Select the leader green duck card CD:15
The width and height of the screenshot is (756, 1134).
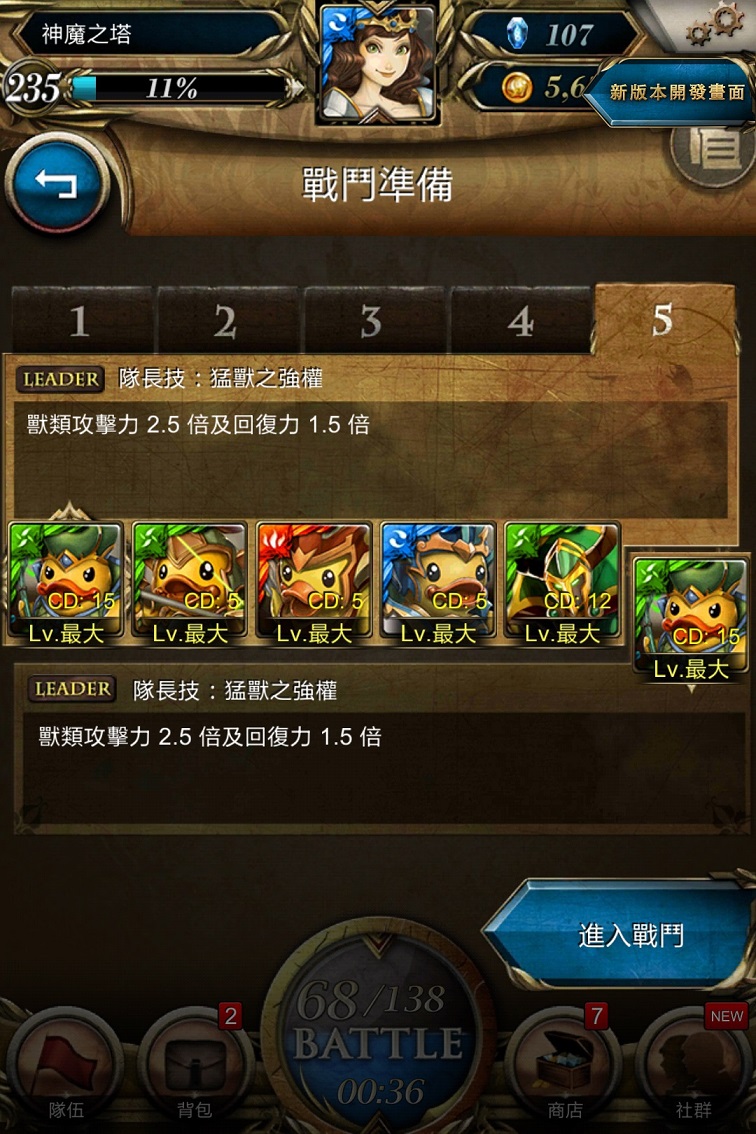[x=66, y=581]
